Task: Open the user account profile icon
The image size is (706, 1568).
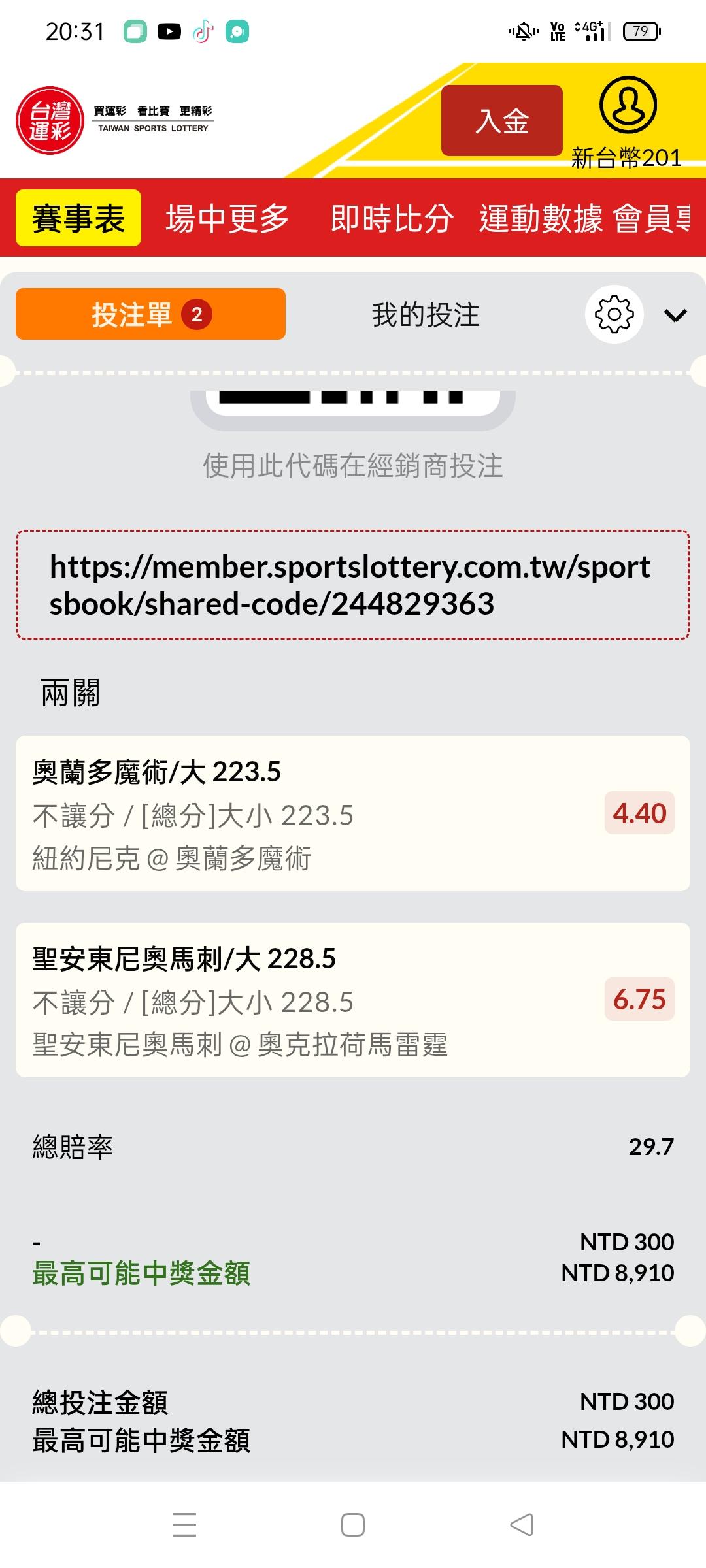Action: [x=628, y=106]
